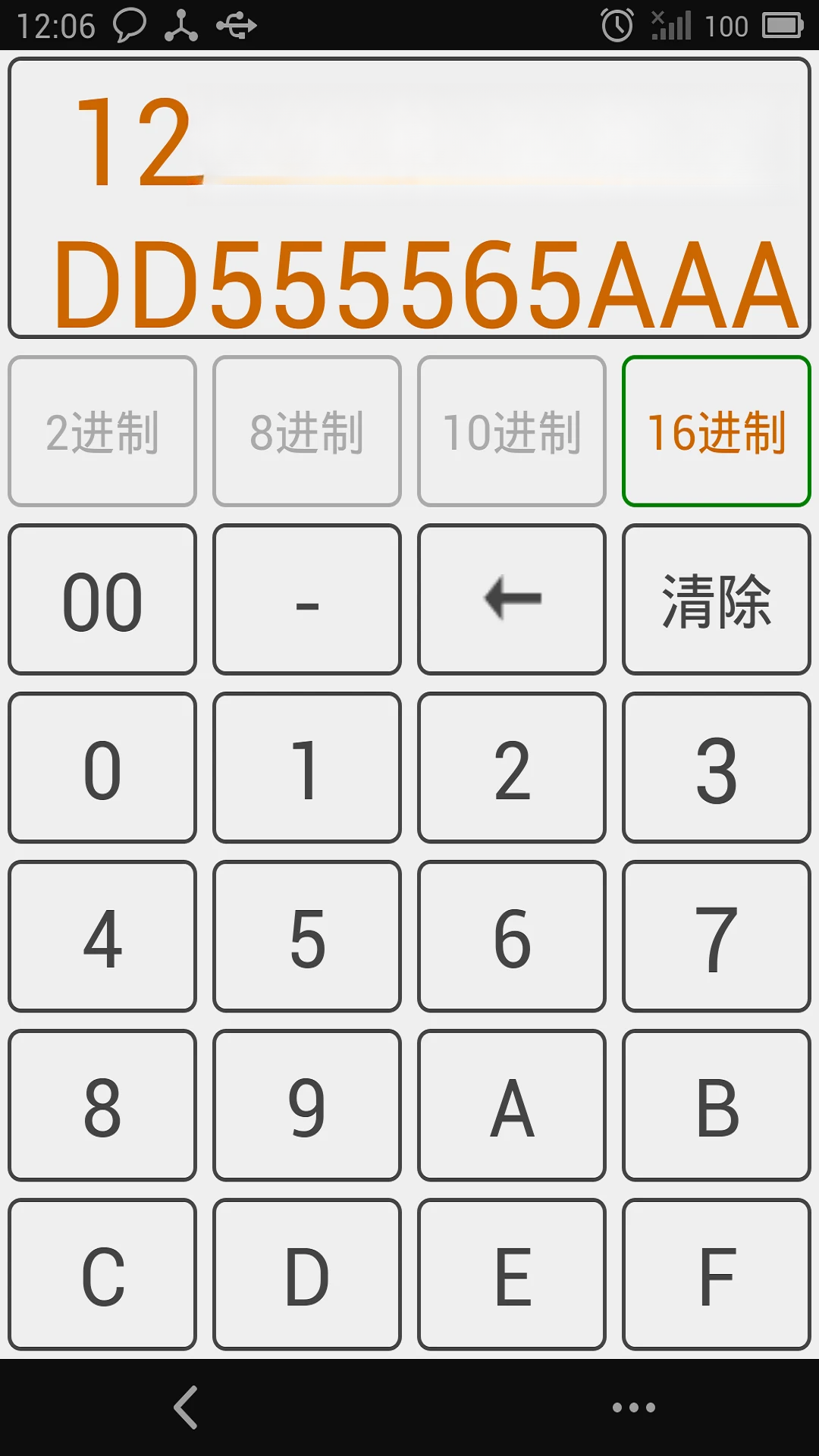Tap the 00 key

pos(102,599)
